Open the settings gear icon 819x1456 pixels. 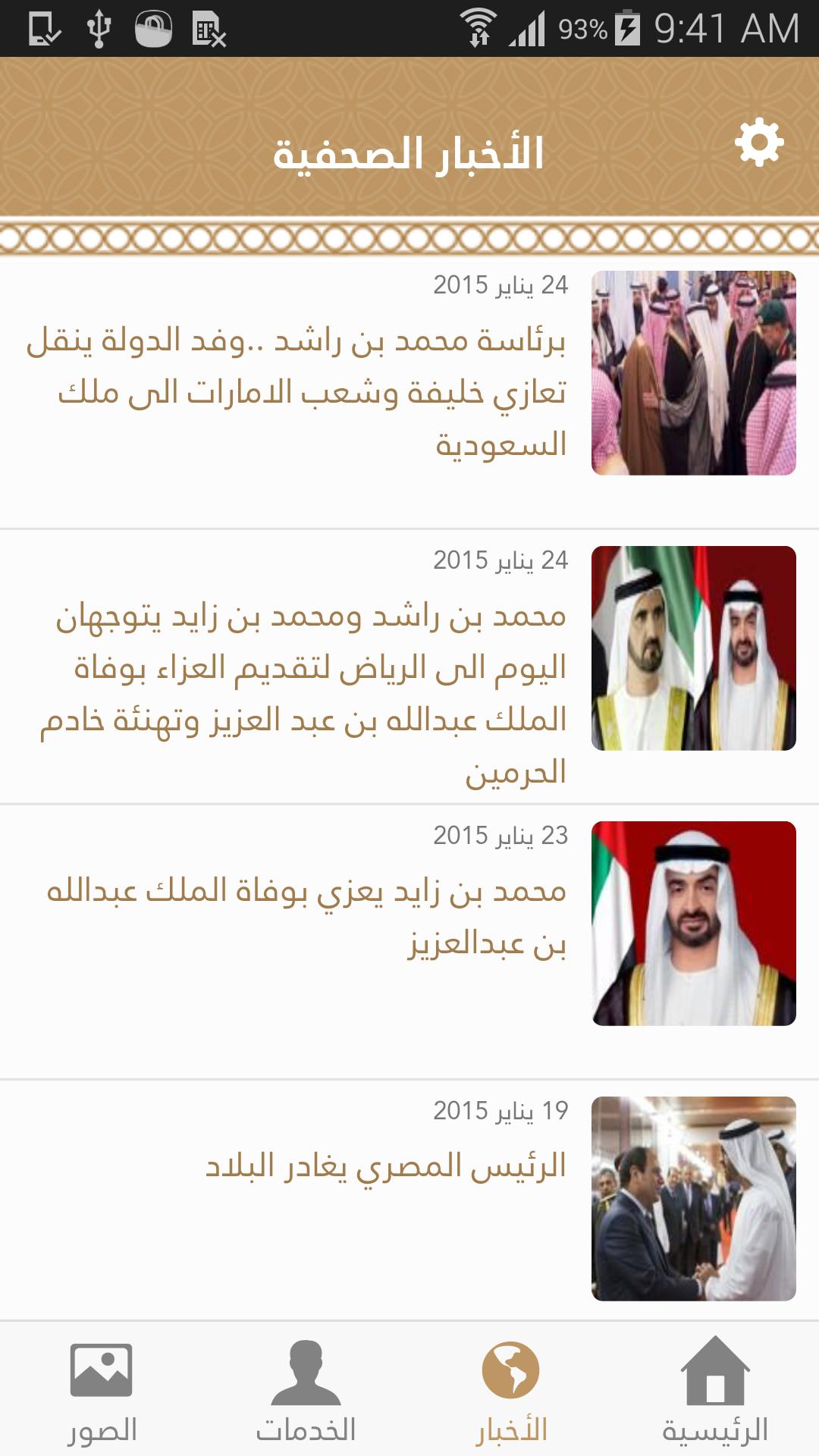[761, 141]
